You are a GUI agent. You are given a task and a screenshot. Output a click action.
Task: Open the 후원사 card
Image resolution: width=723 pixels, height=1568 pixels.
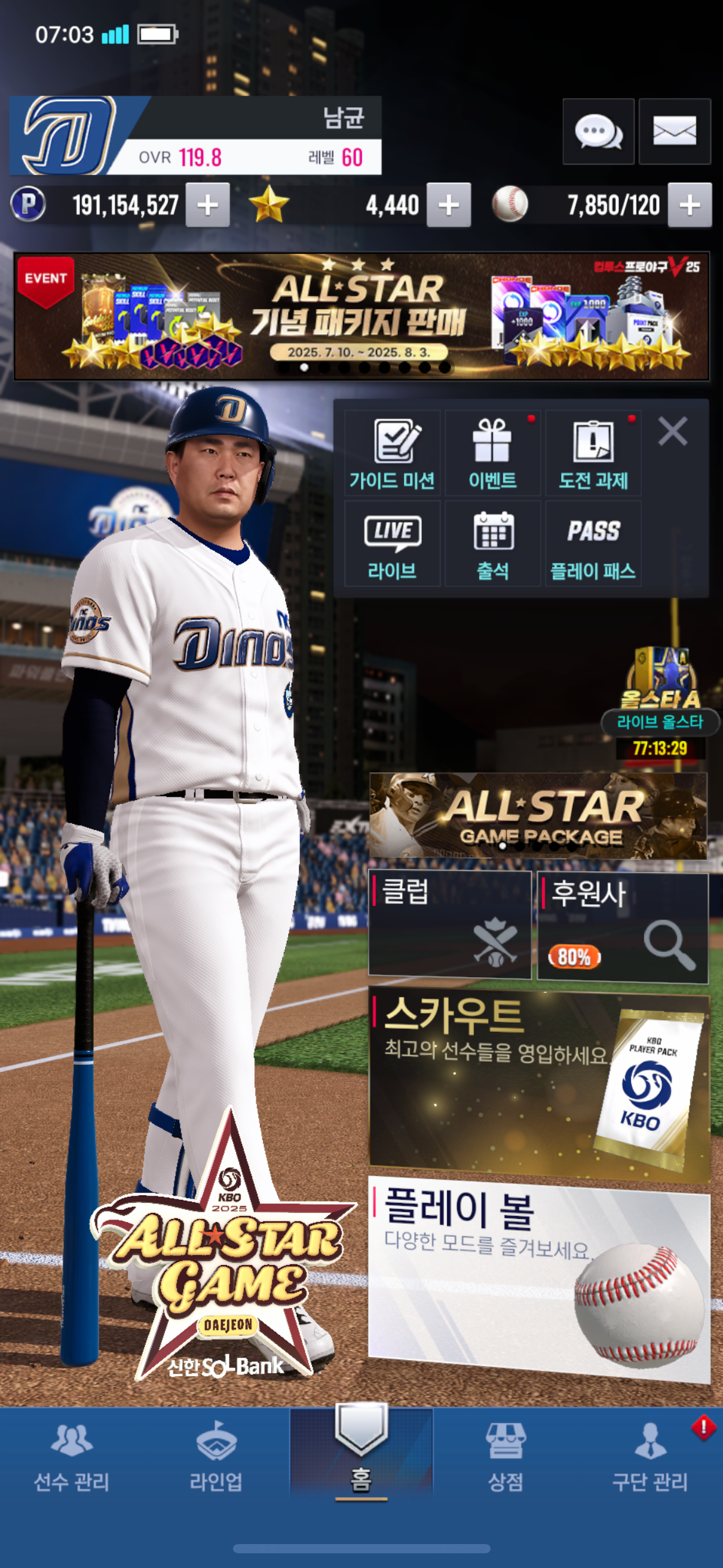pyautogui.click(x=622, y=928)
